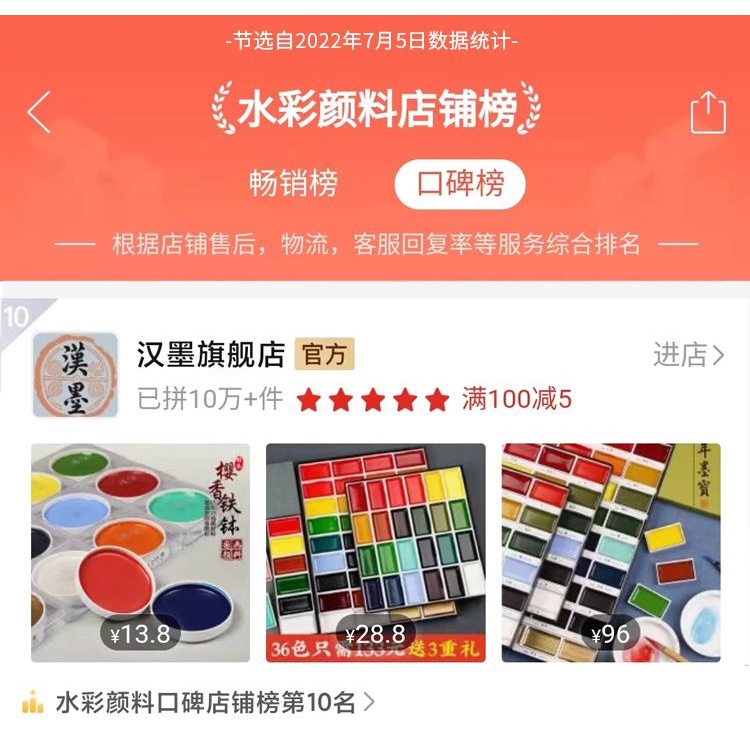Go back using the arrow icon
750x750 pixels.
[40, 111]
